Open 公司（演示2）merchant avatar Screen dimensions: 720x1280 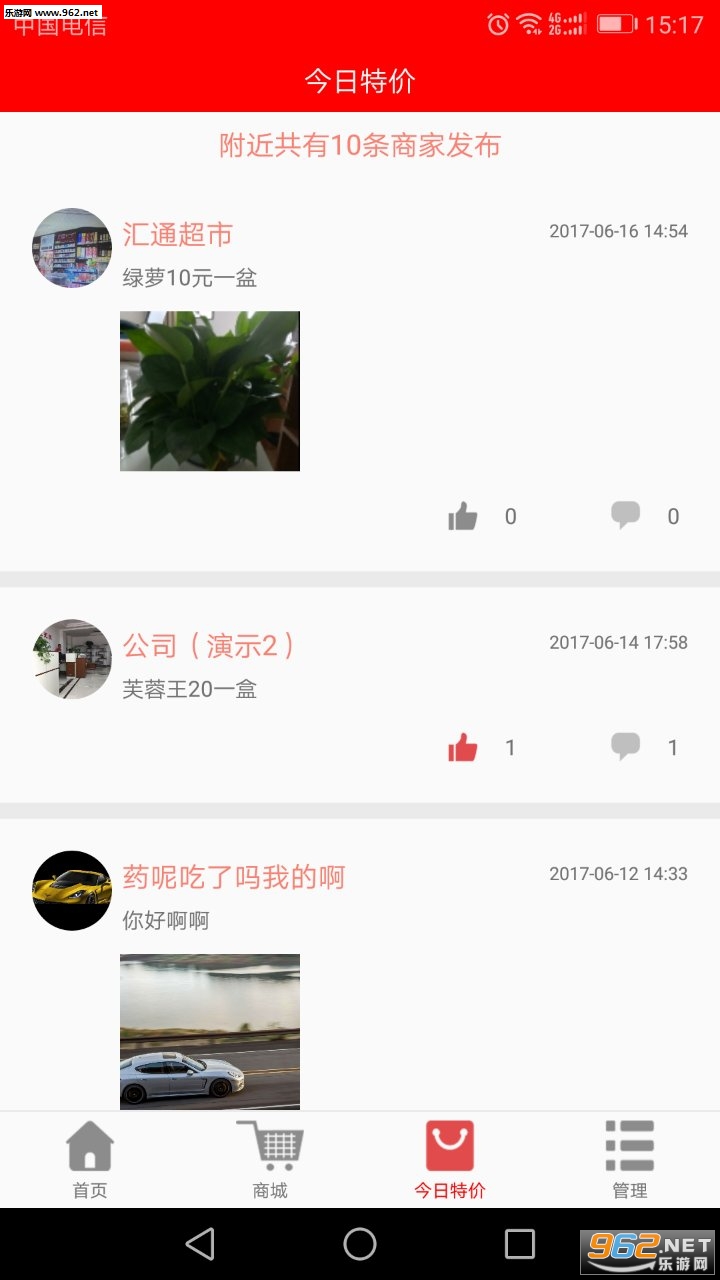pos(72,659)
